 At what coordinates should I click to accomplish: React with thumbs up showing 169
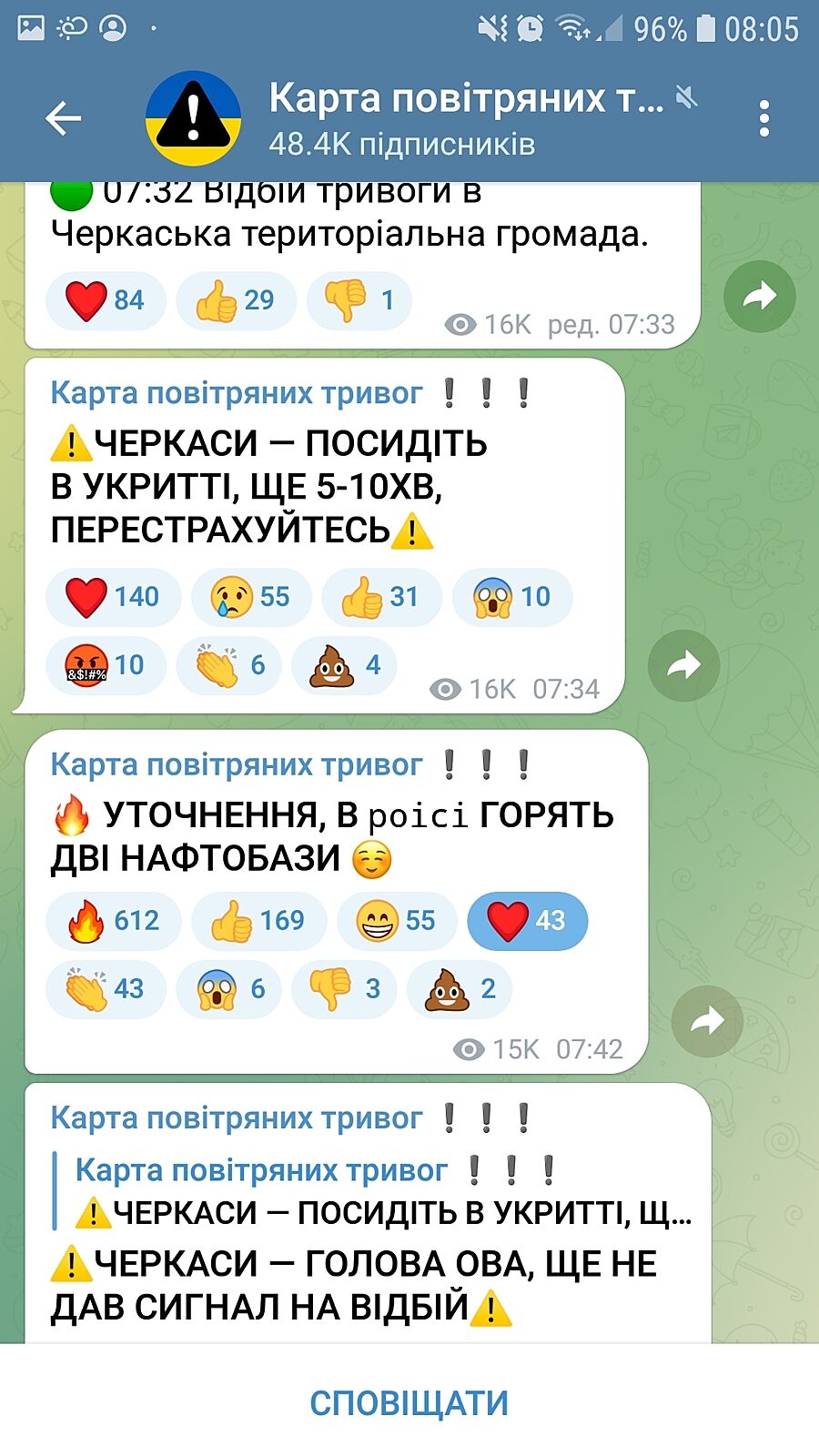point(258,921)
